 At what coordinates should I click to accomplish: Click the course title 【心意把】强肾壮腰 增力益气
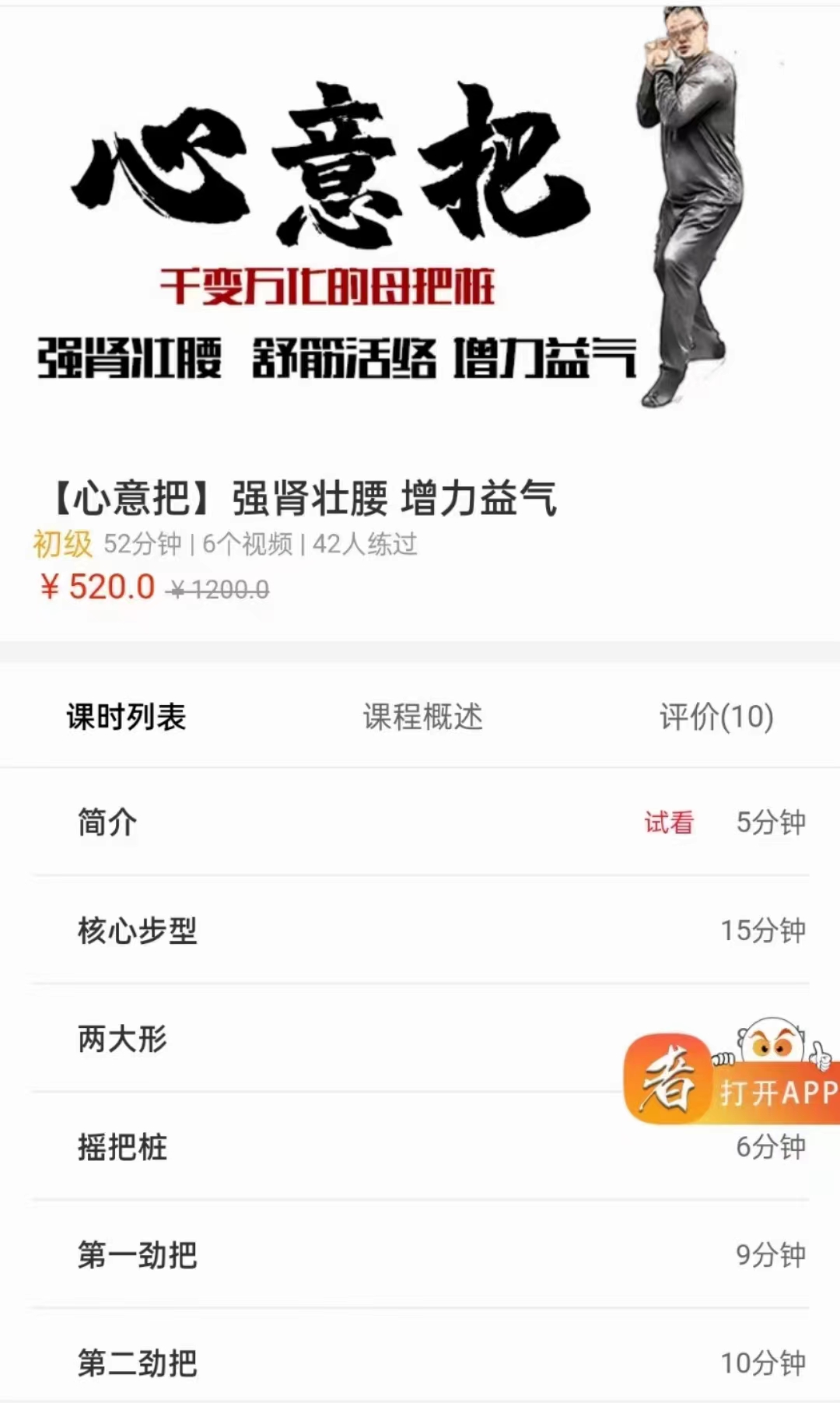[x=303, y=500]
